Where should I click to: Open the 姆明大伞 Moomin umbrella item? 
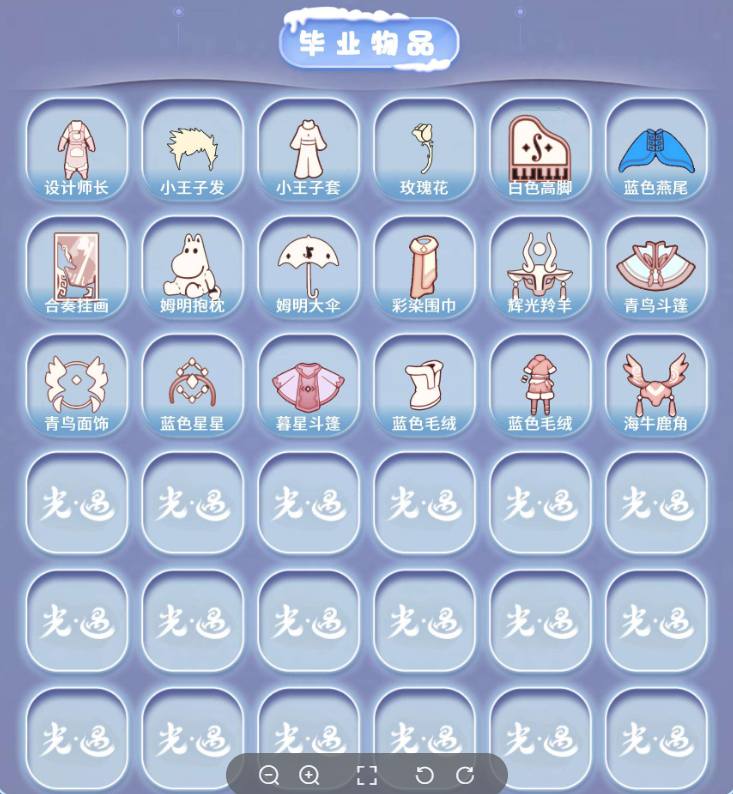click(x=308, y=267)
